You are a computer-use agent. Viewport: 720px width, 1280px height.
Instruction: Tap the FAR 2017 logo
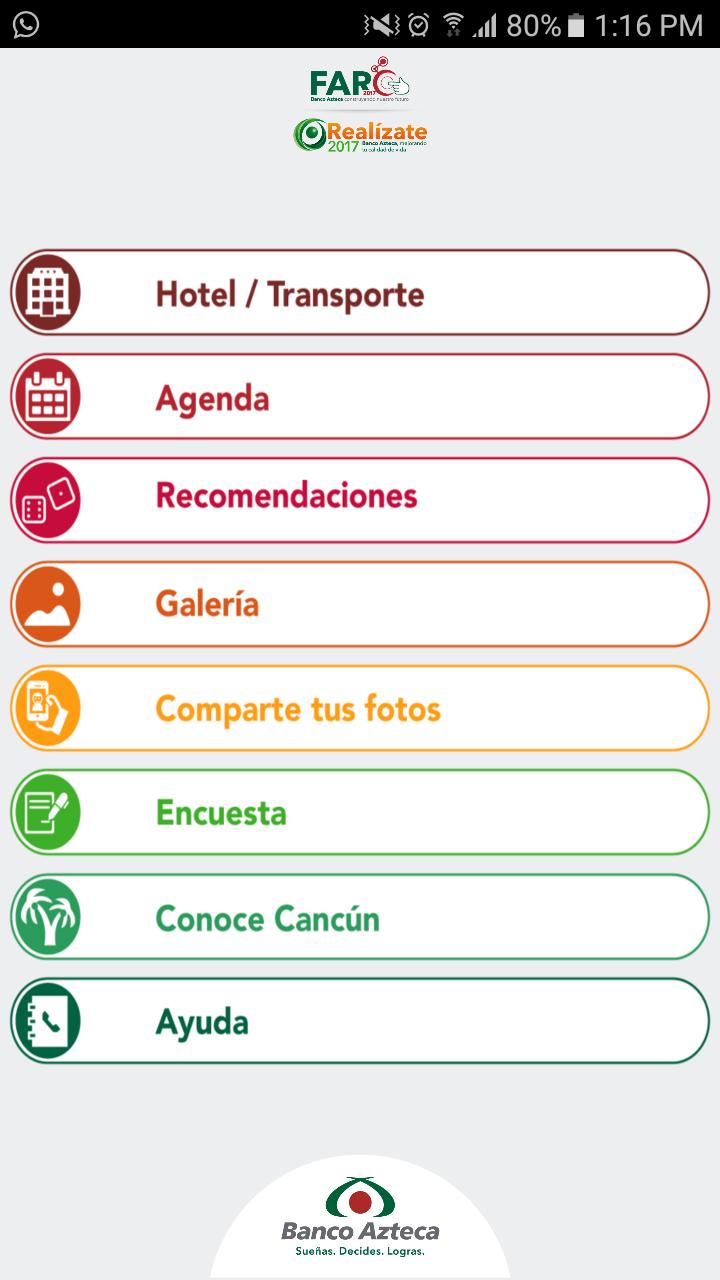coord(360,80)
